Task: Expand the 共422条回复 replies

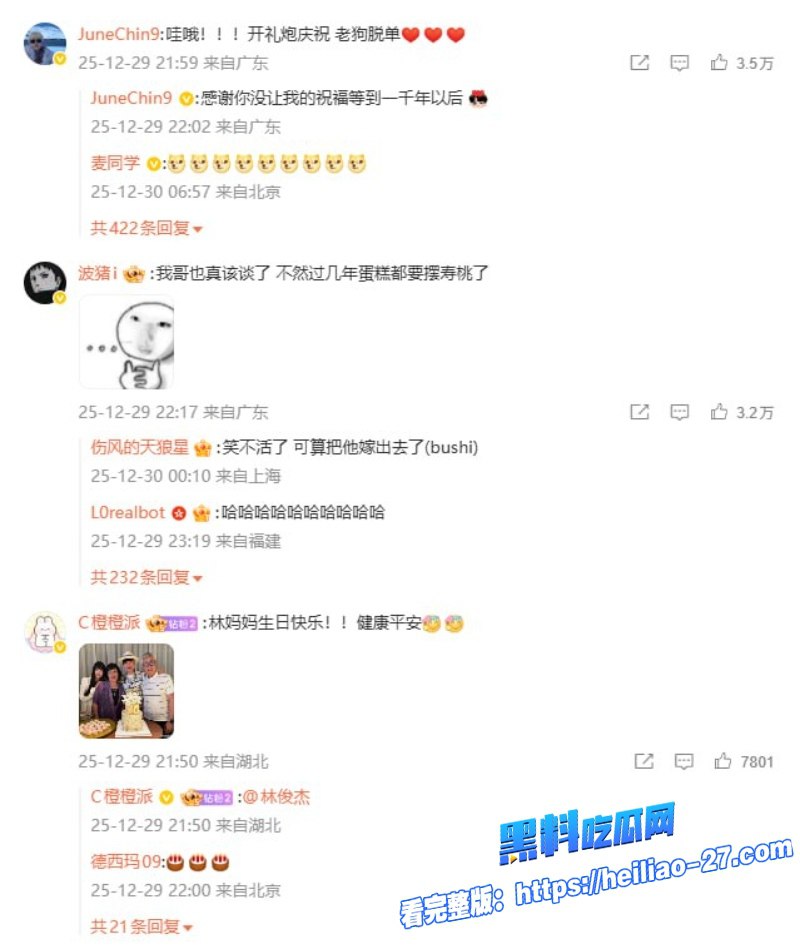Action: click(x=146, y=228)
